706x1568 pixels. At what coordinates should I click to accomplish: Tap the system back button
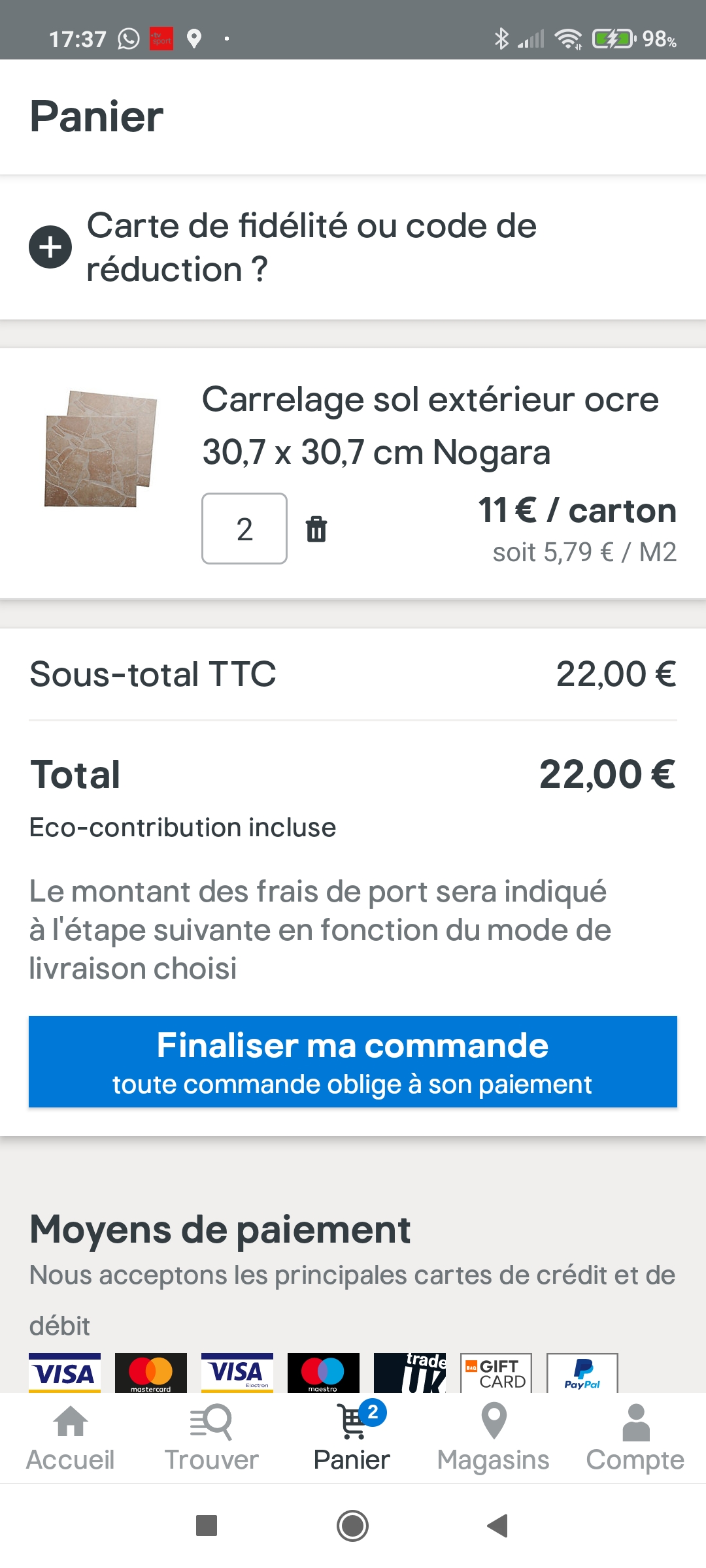497,1526
